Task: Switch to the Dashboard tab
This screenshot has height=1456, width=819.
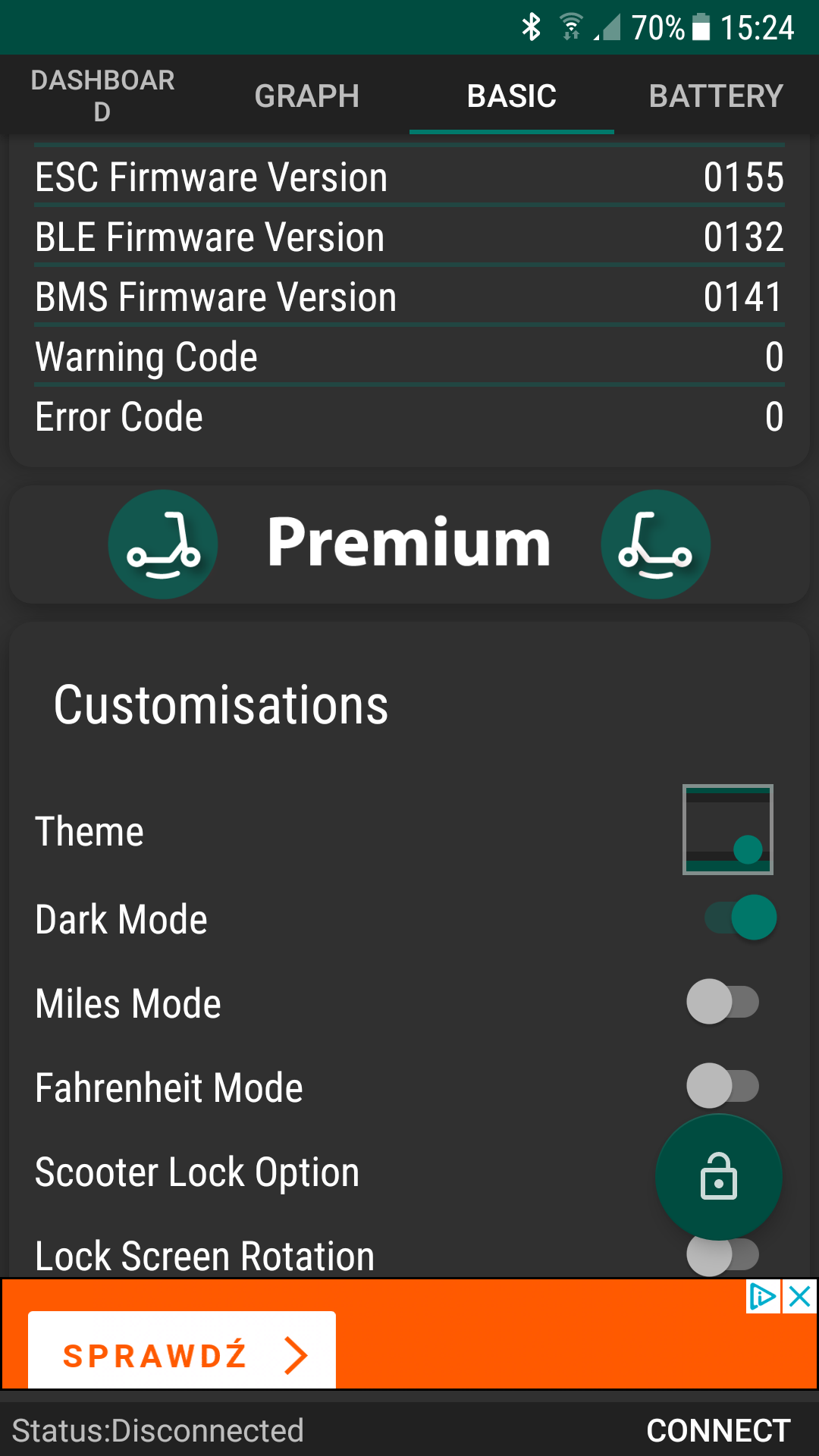Action: click(102, 96)
